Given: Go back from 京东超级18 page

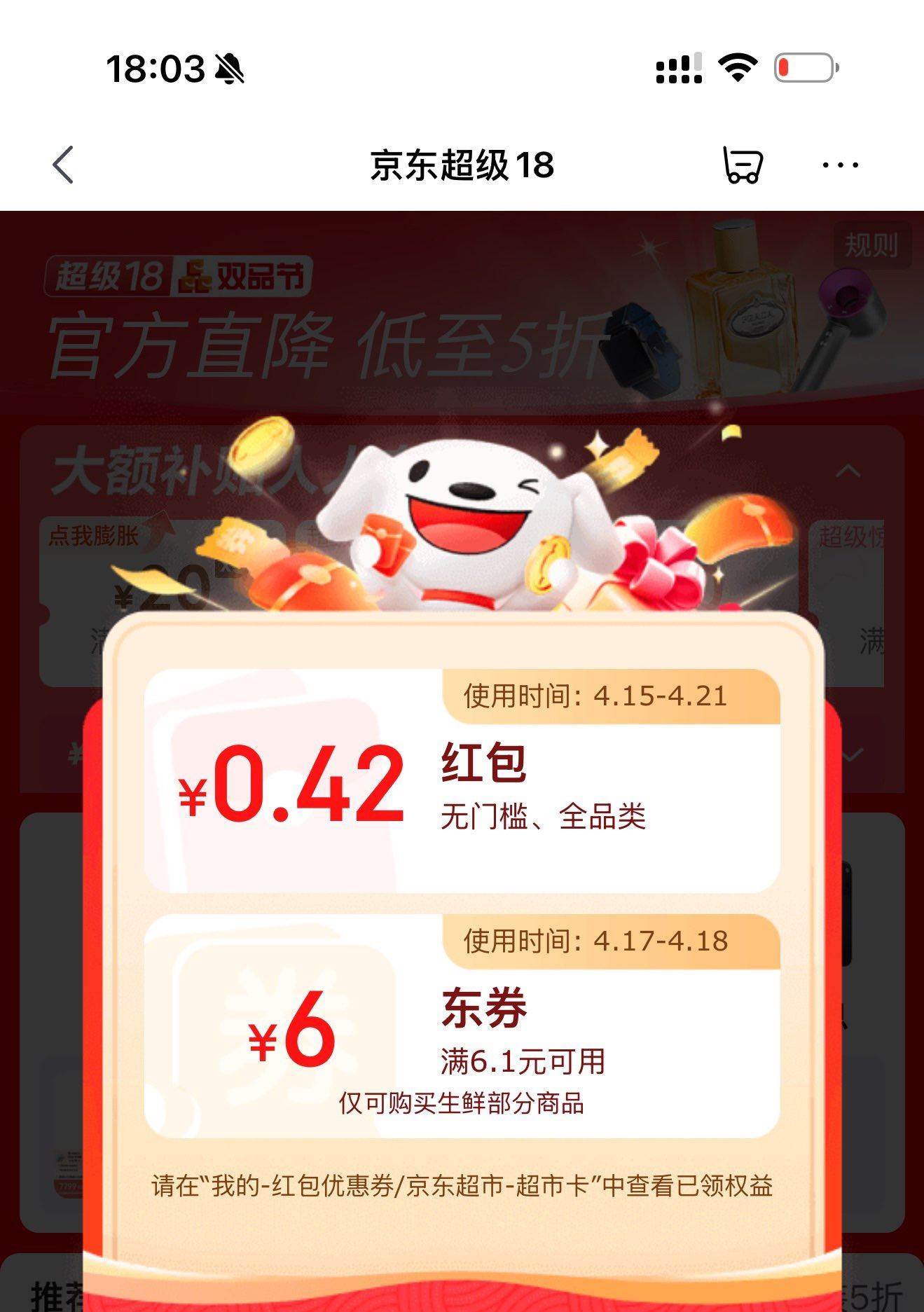Looking at the screenshot, I should 63,165.
